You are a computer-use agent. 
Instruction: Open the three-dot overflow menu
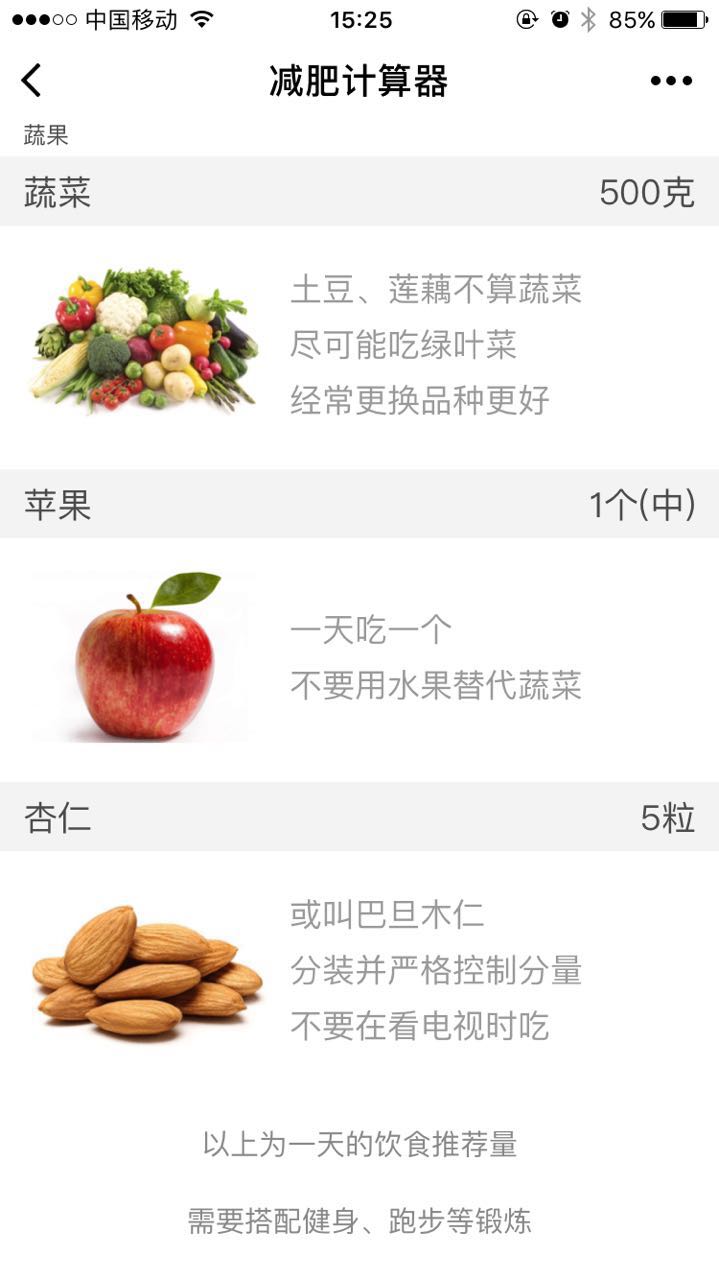671,81
